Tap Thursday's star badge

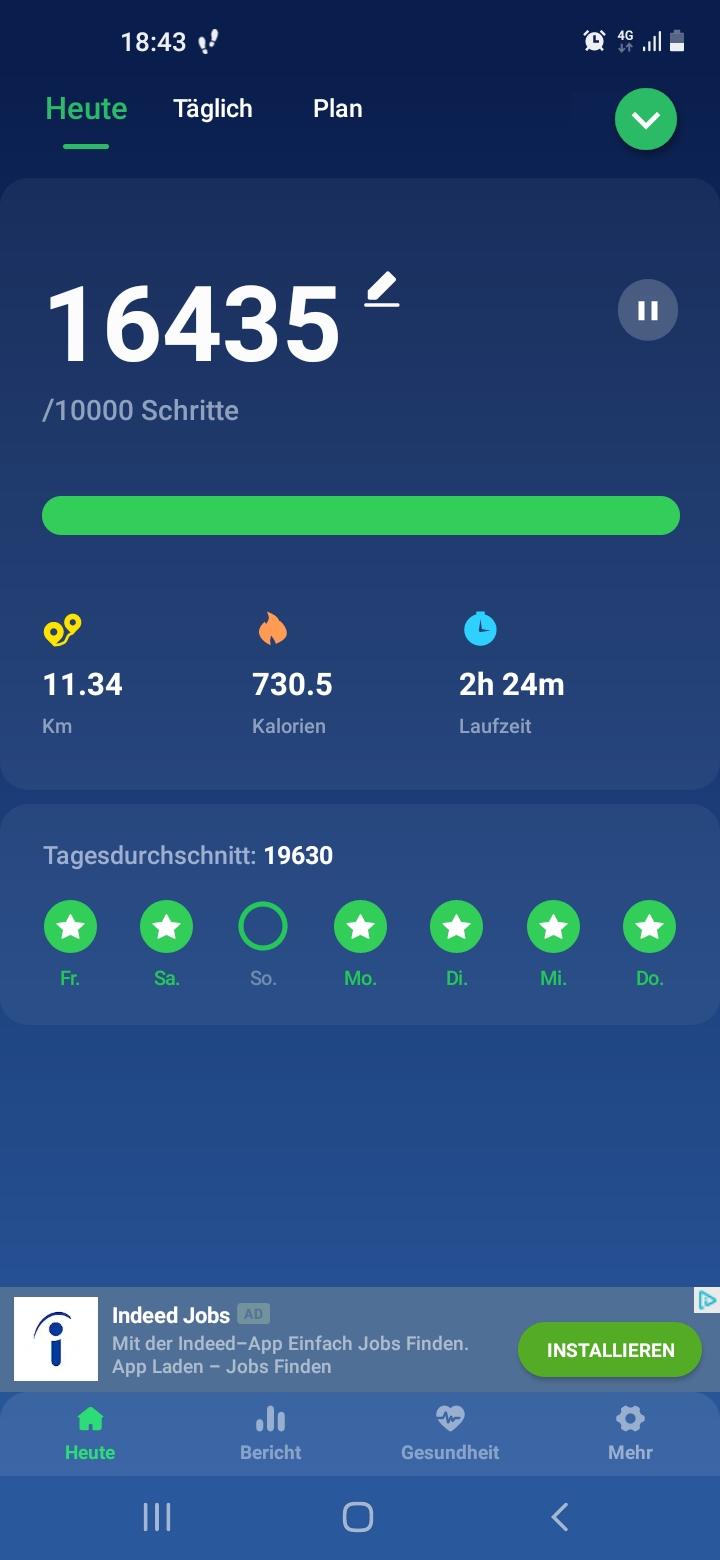tap(650, 927)
